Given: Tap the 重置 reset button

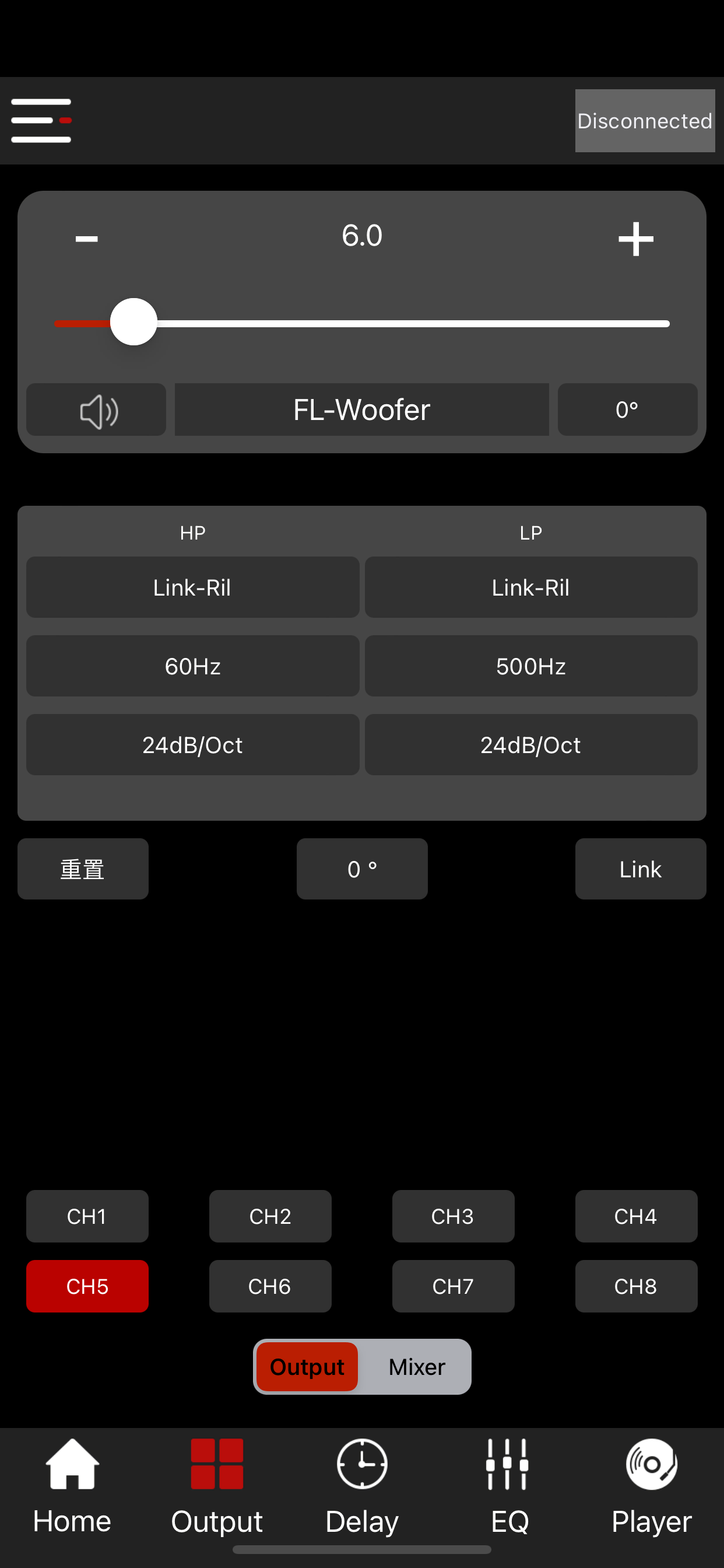Looking at the screenshot, I should pos(83,869).
